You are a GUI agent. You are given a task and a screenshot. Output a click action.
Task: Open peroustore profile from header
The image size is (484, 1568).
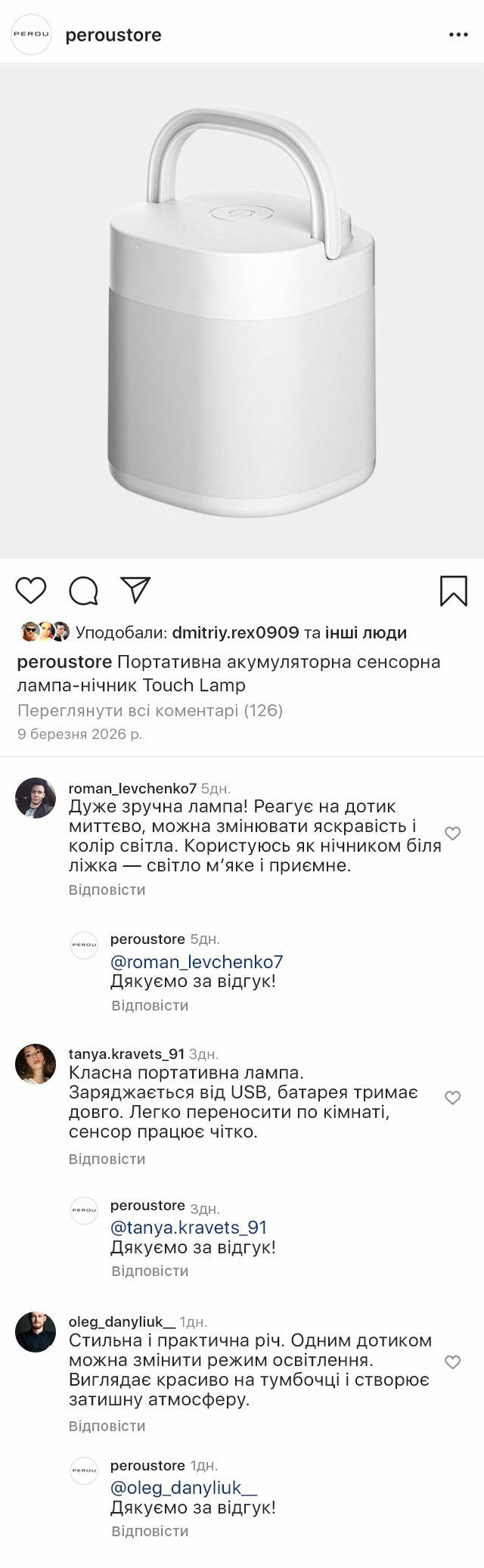(113, 35)
